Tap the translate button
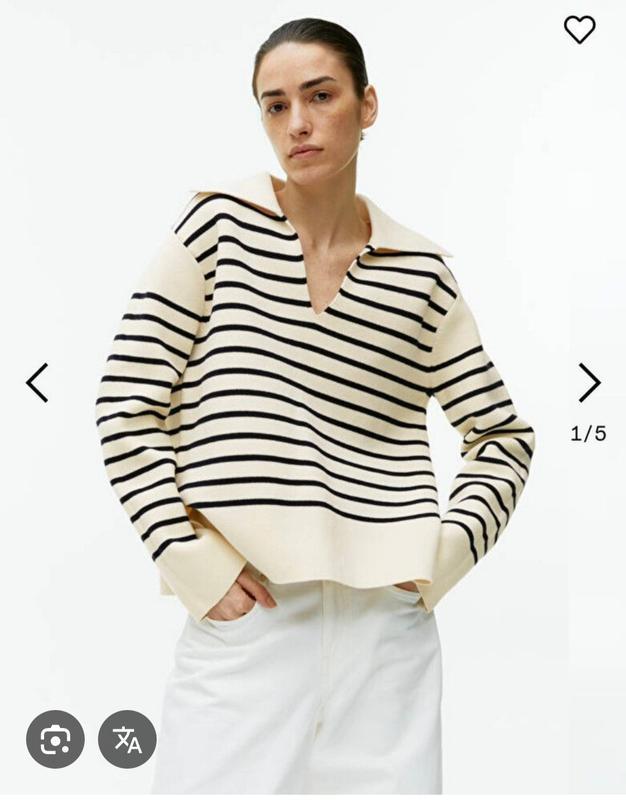The image size is (626, 800). (x=127, y=739)
